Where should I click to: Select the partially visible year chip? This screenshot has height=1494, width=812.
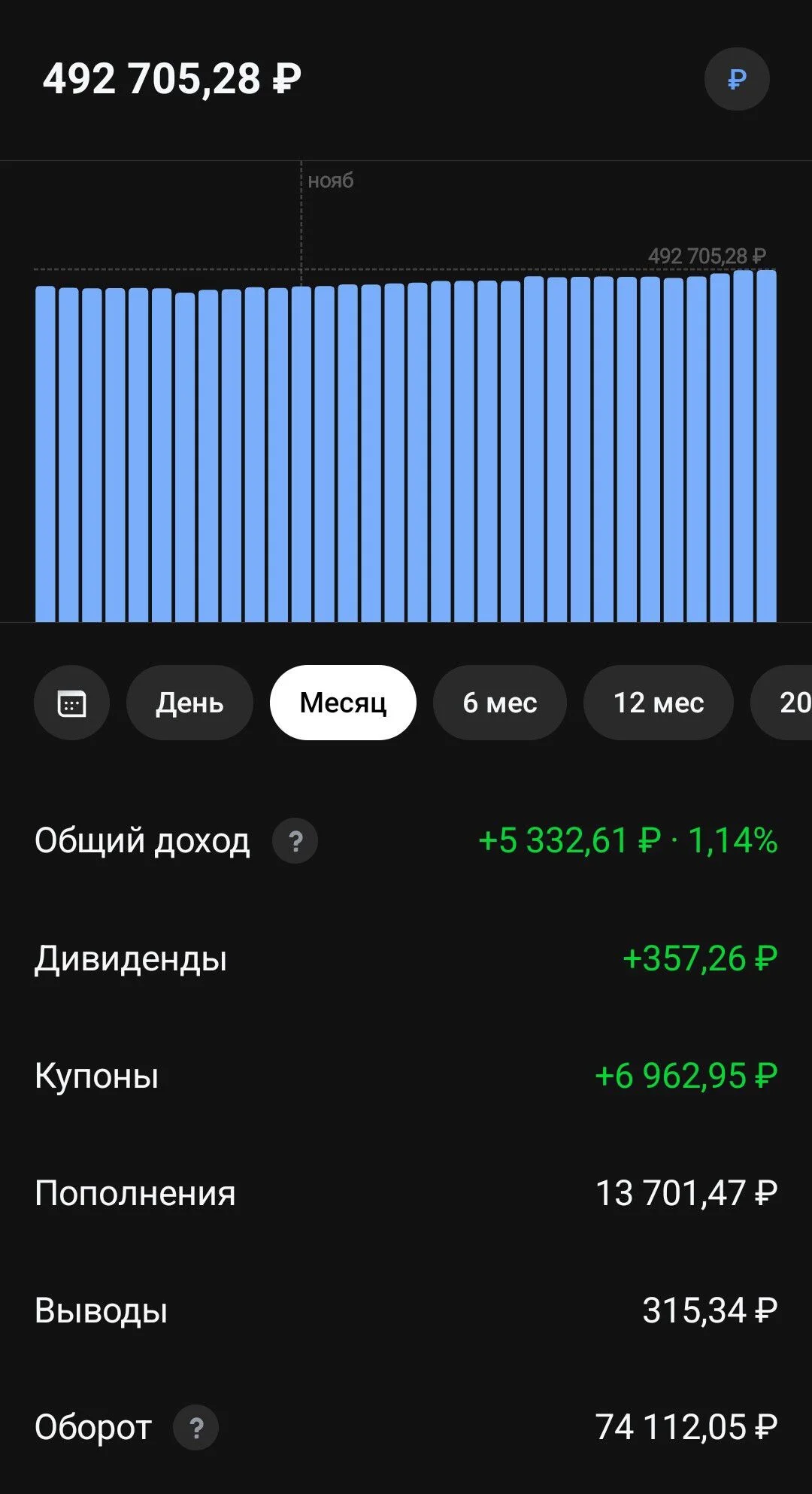(782, 703)
